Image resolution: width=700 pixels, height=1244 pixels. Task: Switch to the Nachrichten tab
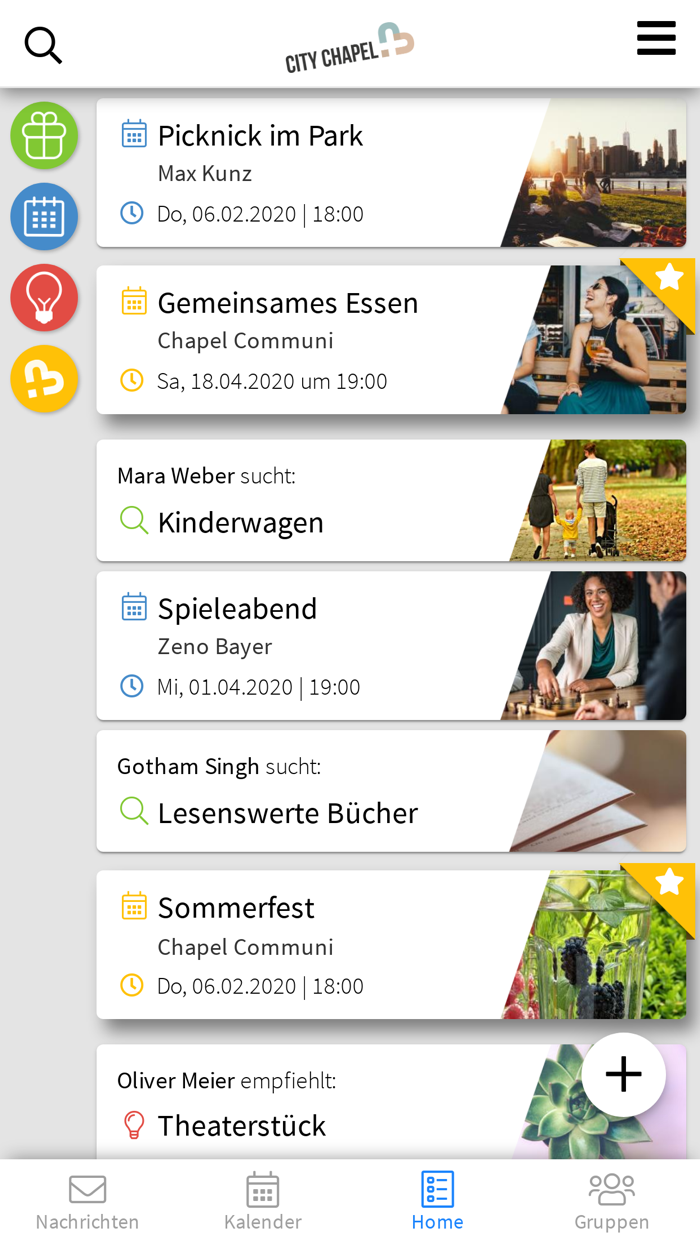pyautogui.click(x=87, y=1202)
